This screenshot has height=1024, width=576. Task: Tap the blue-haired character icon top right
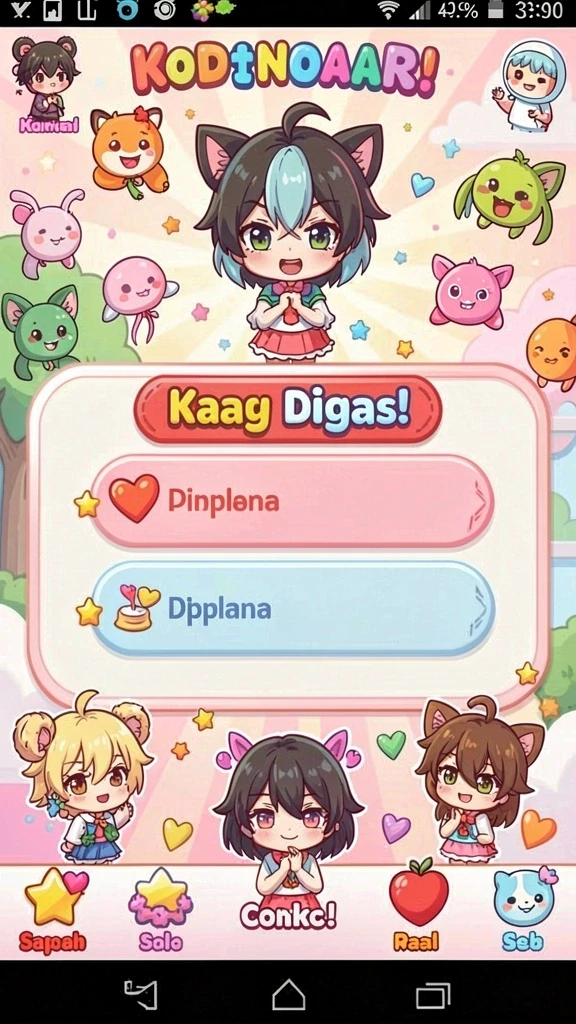click(x=533, y=85)
